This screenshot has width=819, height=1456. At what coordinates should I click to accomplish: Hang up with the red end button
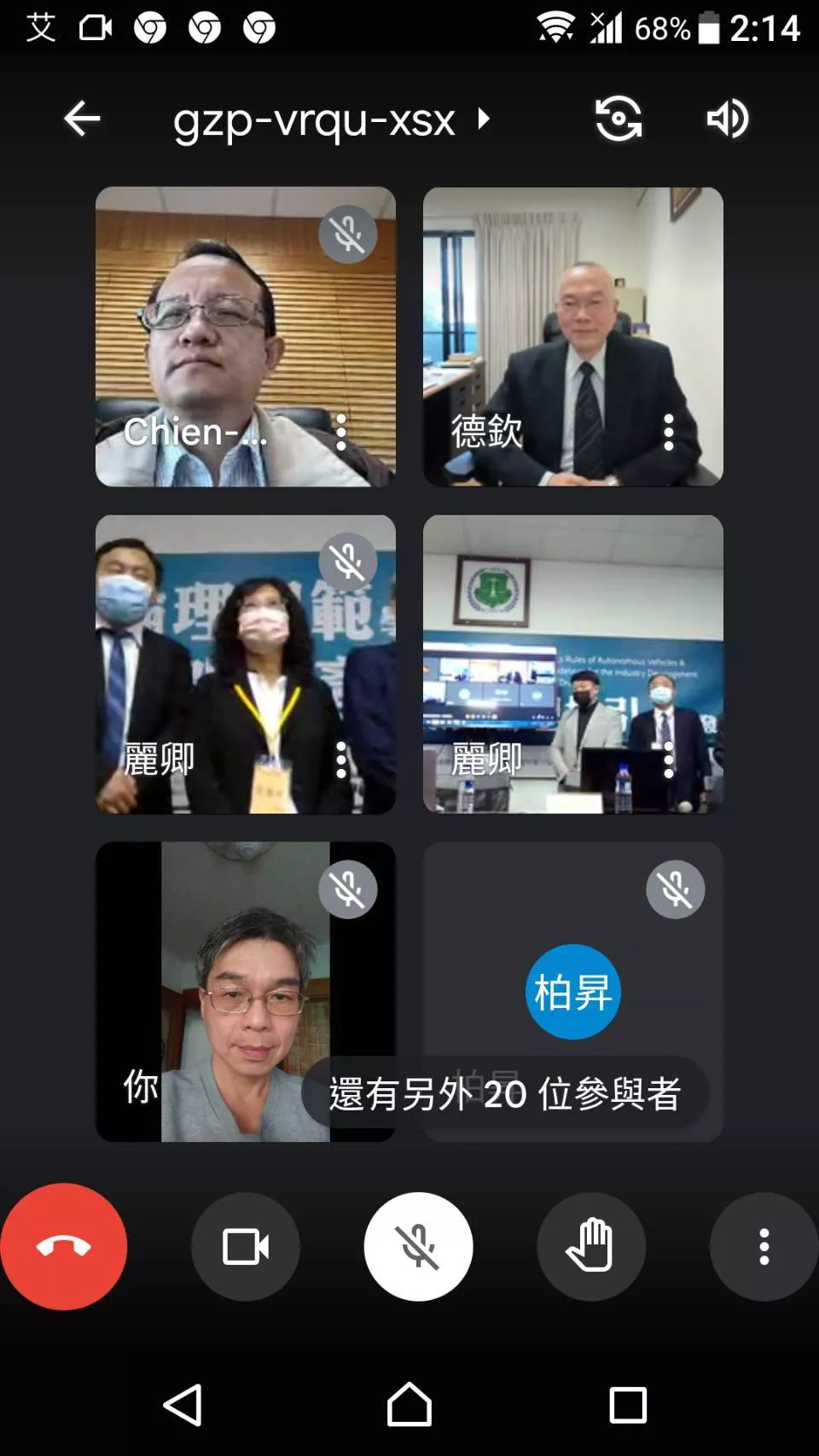(x=64, y=1246)
